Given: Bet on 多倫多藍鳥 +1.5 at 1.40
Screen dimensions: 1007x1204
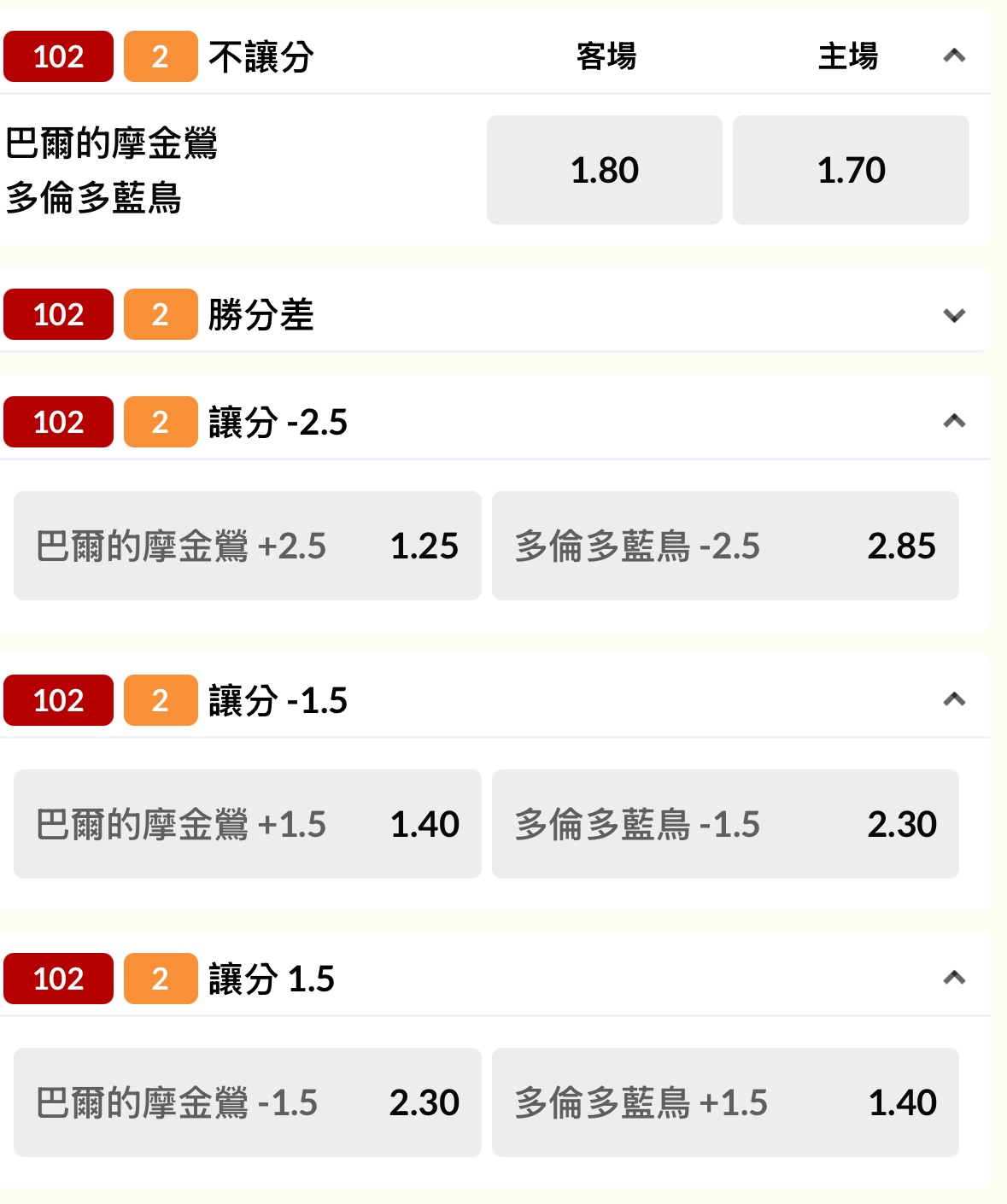Looking at the screenshot, I should (725, 1102).
